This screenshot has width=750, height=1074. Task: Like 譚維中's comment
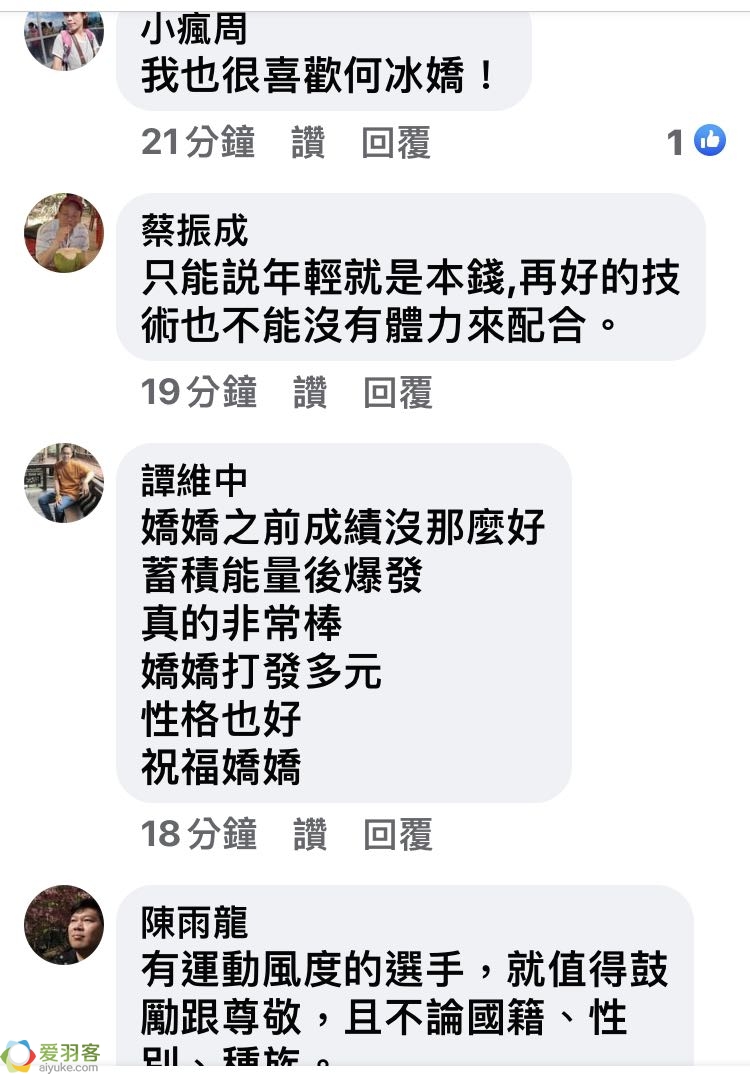[309, 834]
